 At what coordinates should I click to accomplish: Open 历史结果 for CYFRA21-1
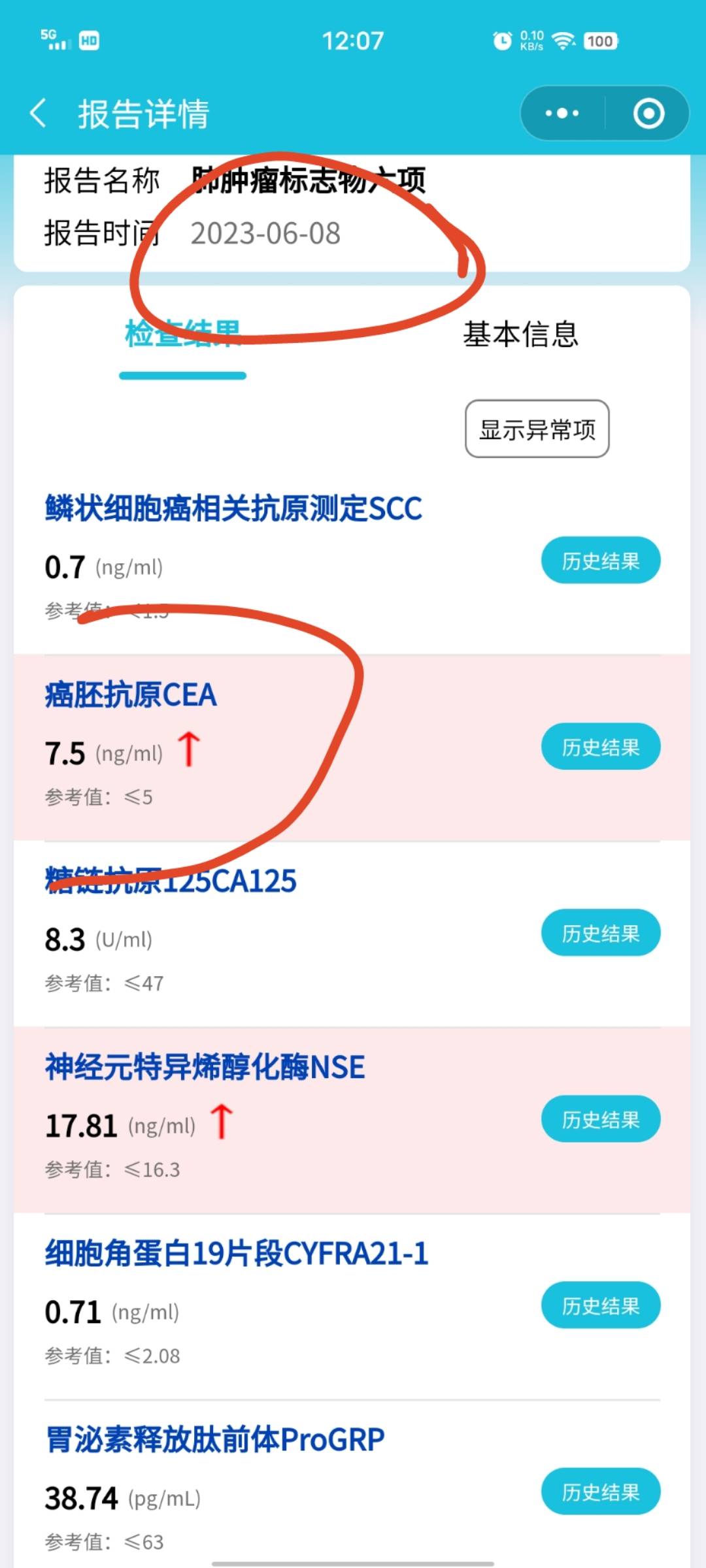tap(600, 1304)
